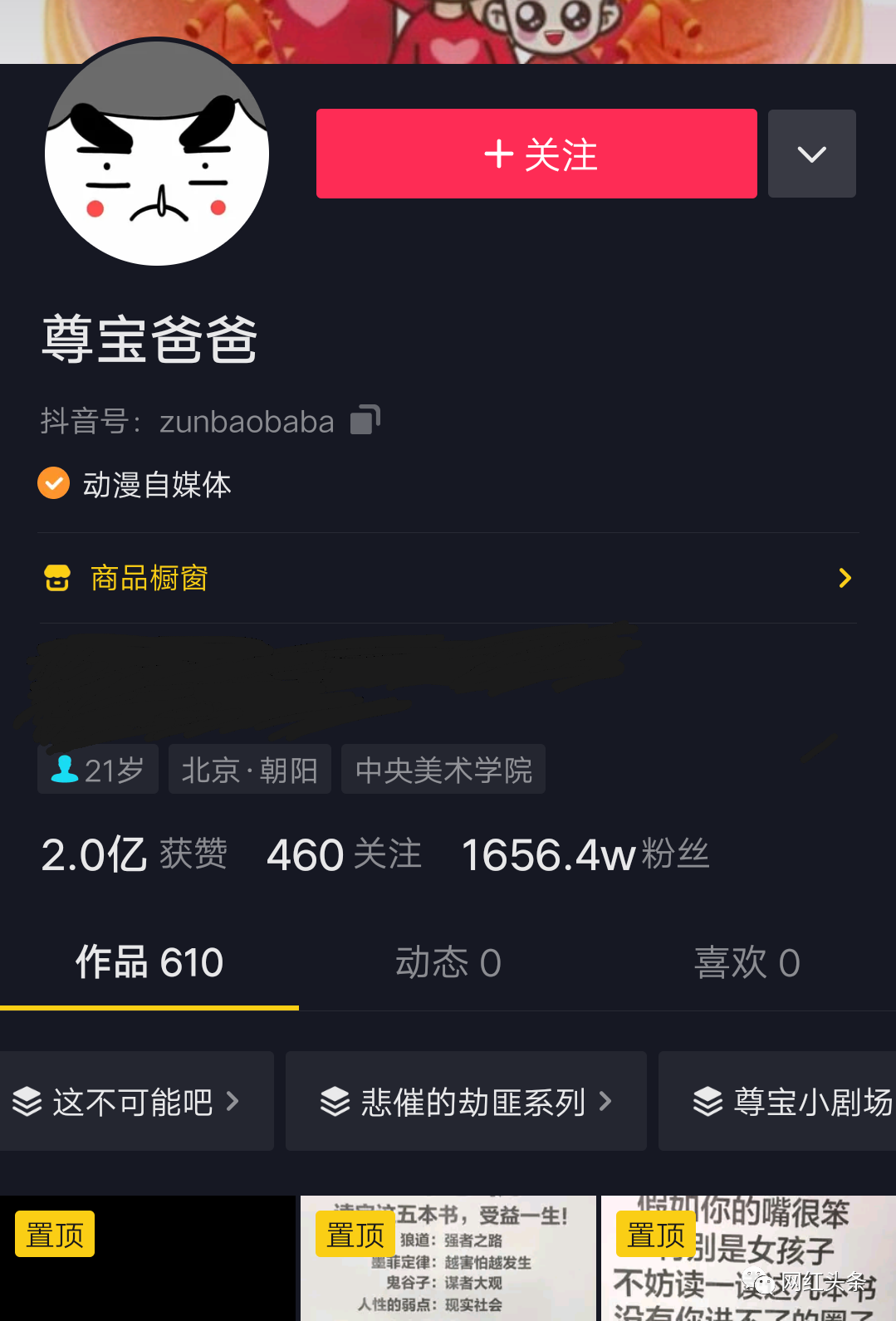Switch to the 作品 610 tab
Image resolution: width=896 pixels, height=1321 pixels.
point(149,963)
